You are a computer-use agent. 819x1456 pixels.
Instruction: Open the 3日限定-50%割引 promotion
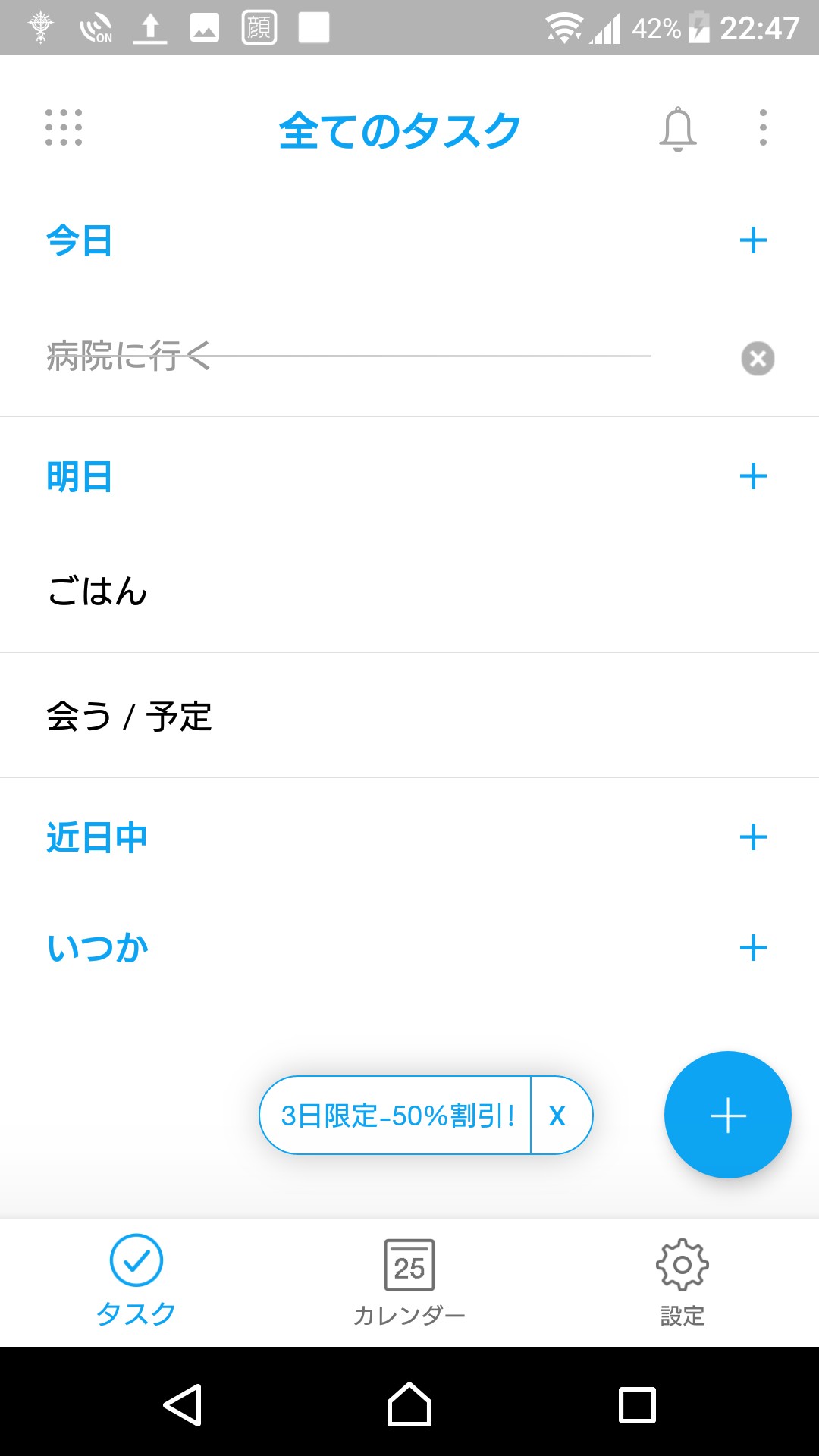(397, 1116)
